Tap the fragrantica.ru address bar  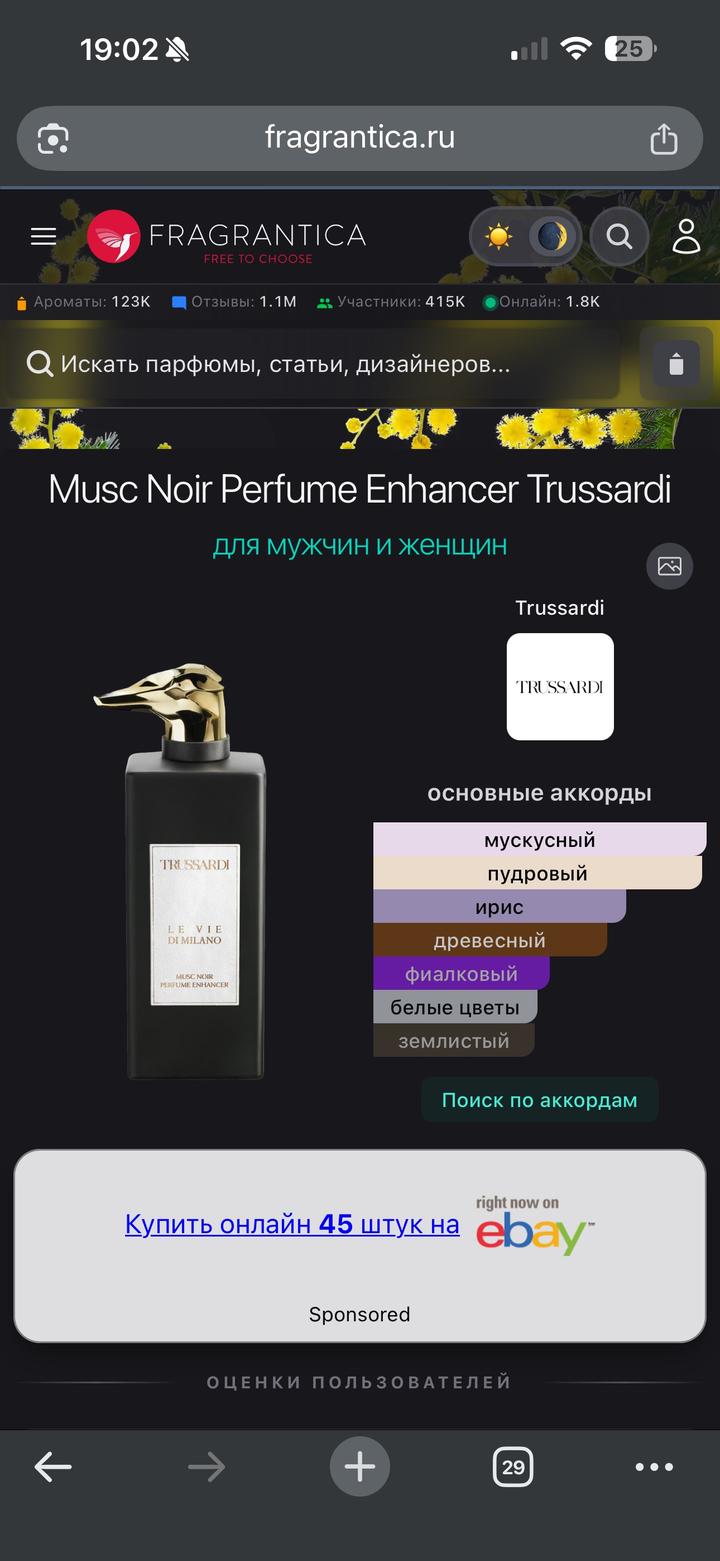pyautogui.click(x=360, y=138)
